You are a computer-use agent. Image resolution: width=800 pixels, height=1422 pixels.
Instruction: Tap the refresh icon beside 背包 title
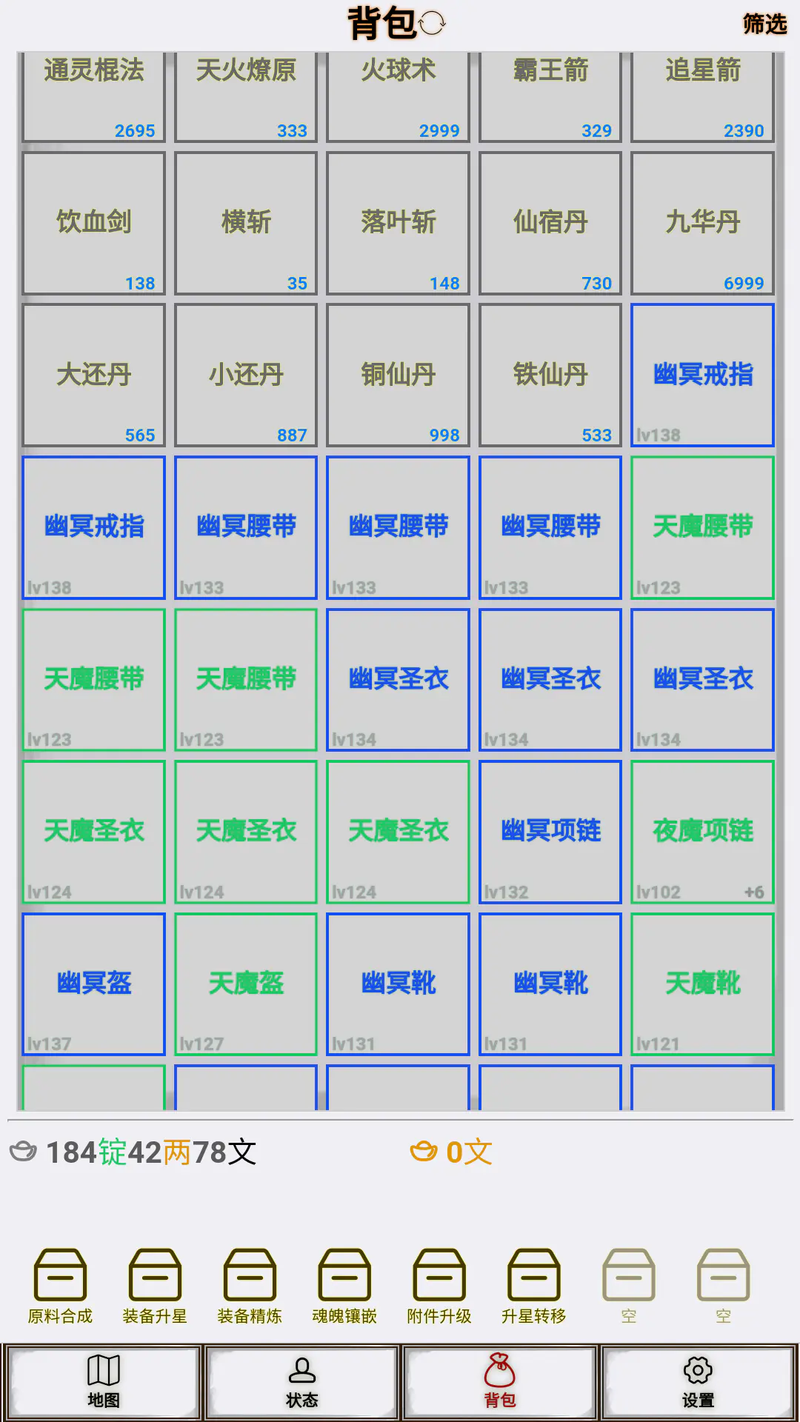tap(432, 23)
